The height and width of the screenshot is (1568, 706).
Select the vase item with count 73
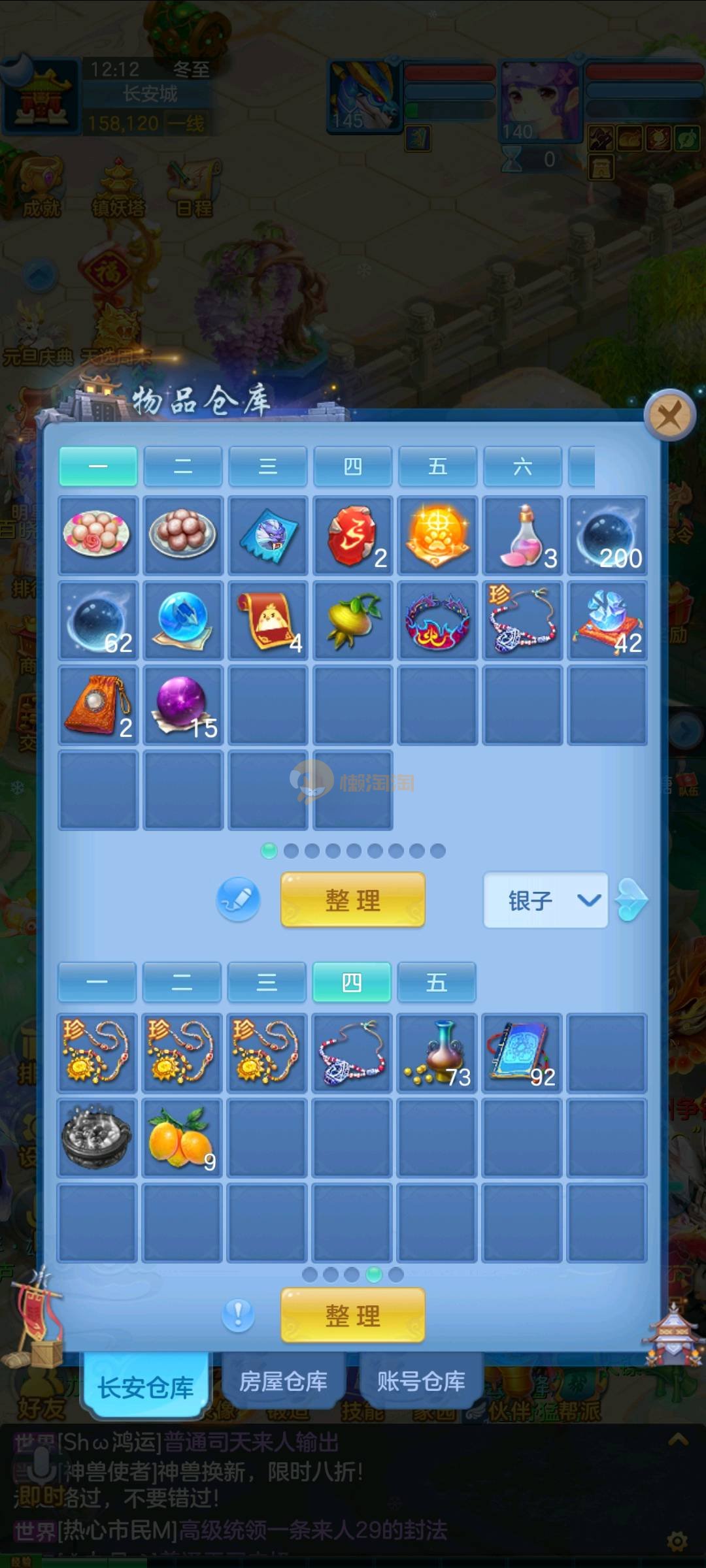pyautogui.click(x=437, y=1053)
